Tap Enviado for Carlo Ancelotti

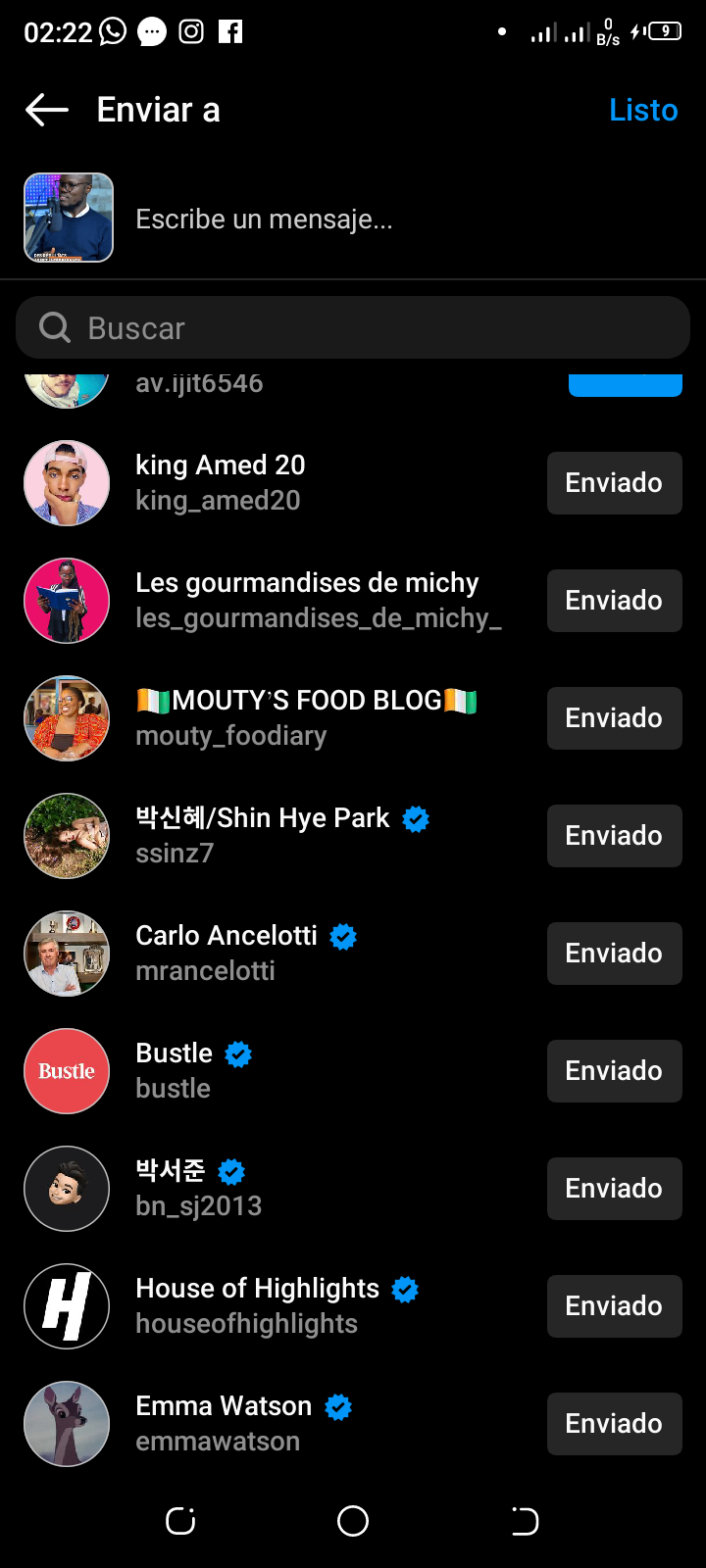pos(614,954)
